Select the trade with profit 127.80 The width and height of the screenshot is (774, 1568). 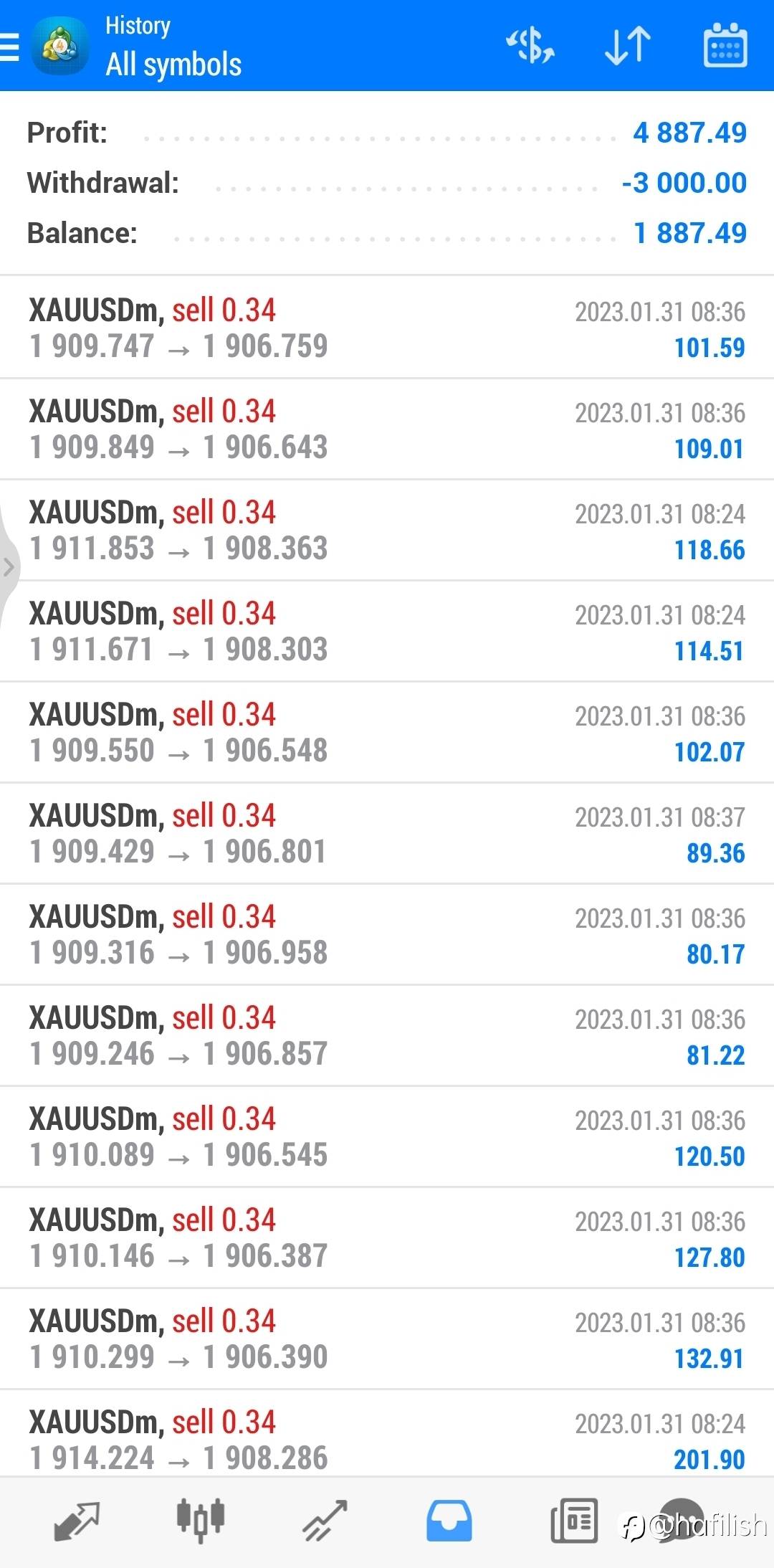pos(387,1237)
